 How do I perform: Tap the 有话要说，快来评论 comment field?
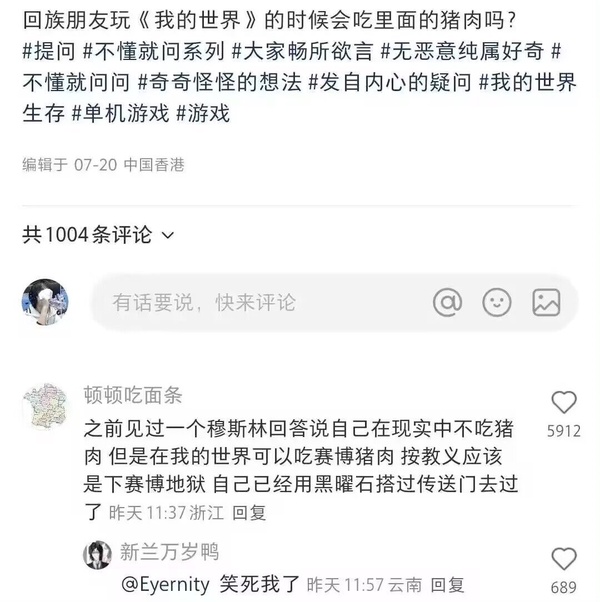(205, 302)
